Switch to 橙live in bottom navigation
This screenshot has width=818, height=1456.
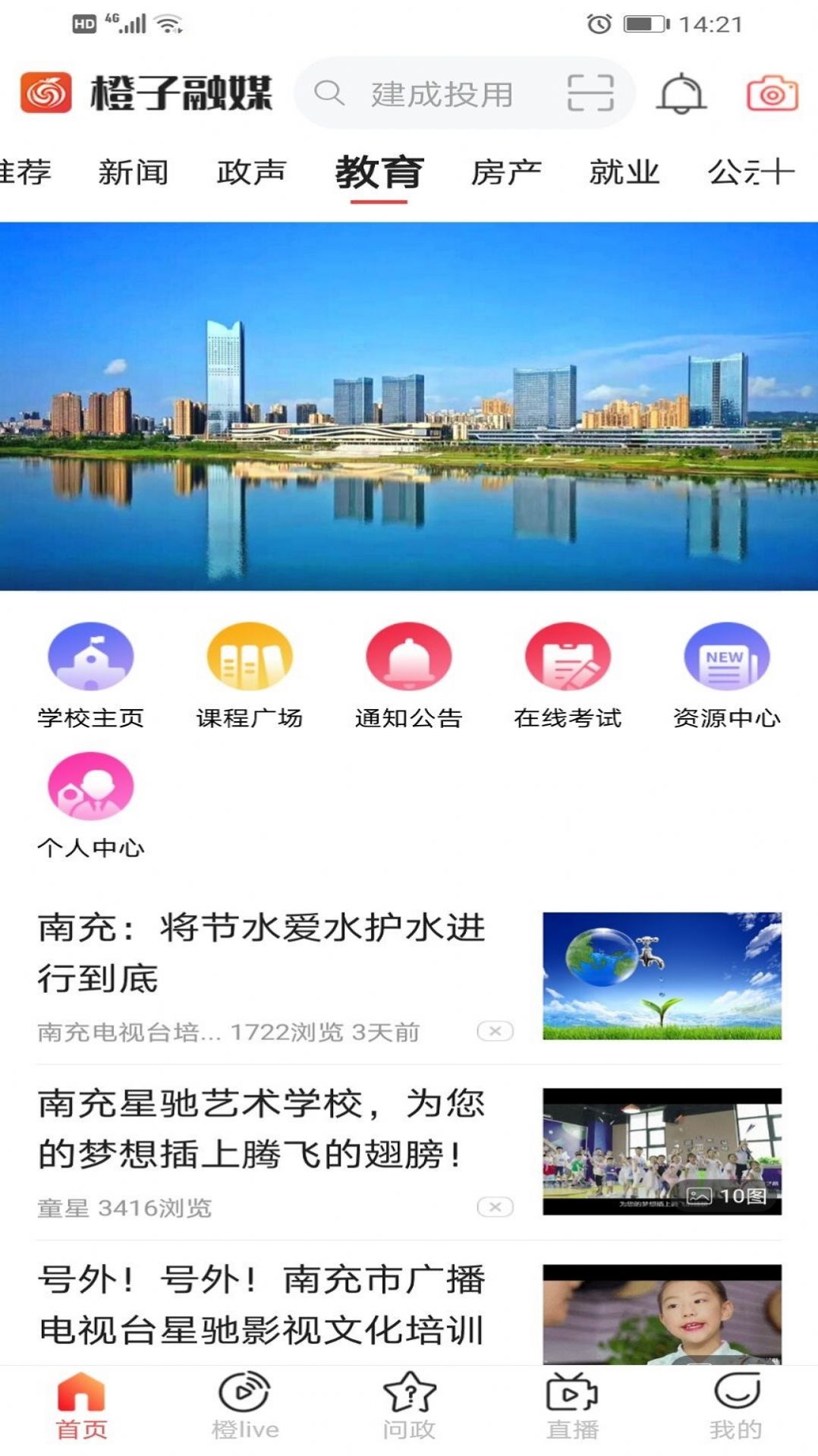click(245, 1407)
